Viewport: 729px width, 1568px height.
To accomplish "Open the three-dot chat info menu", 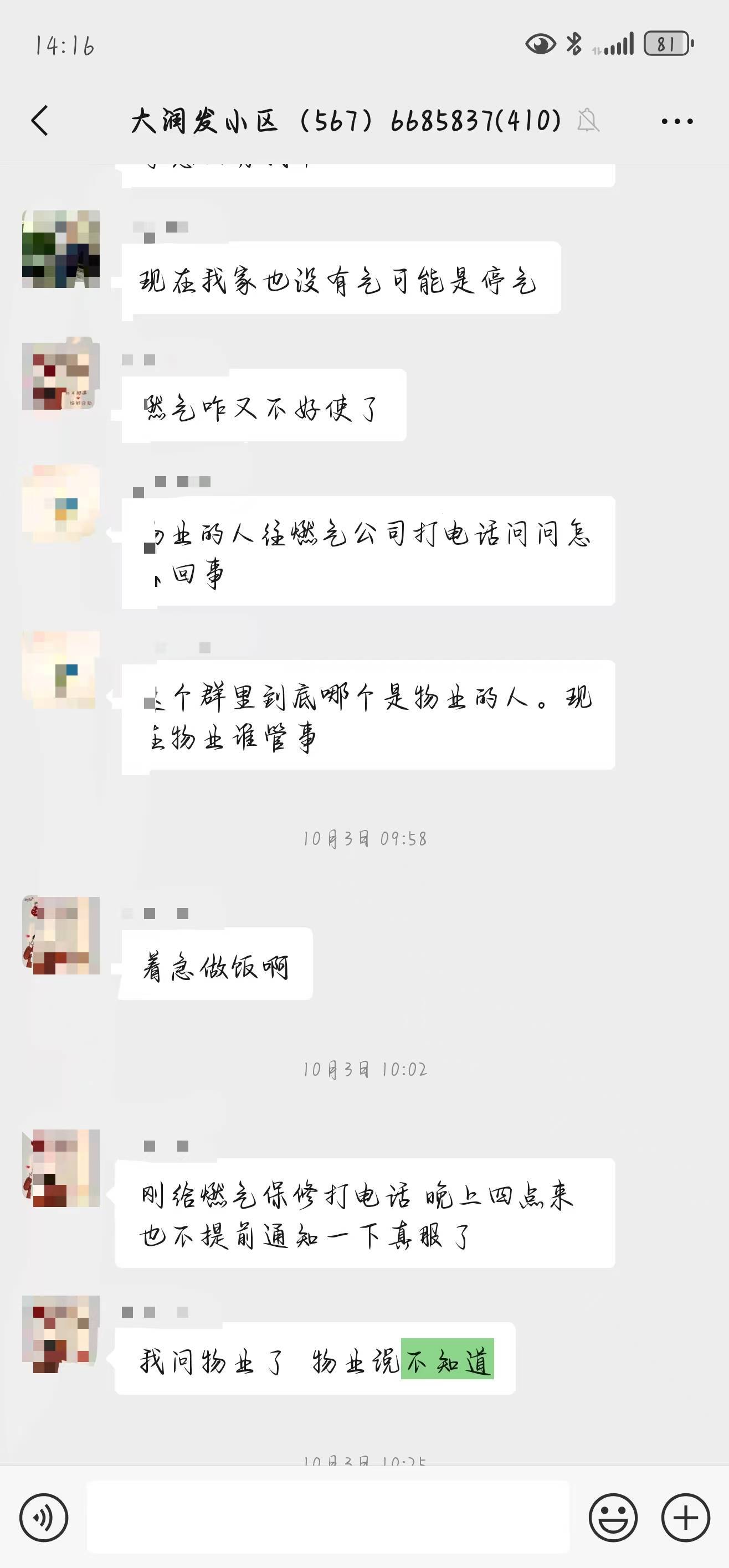I will click(x=676, y=121).
